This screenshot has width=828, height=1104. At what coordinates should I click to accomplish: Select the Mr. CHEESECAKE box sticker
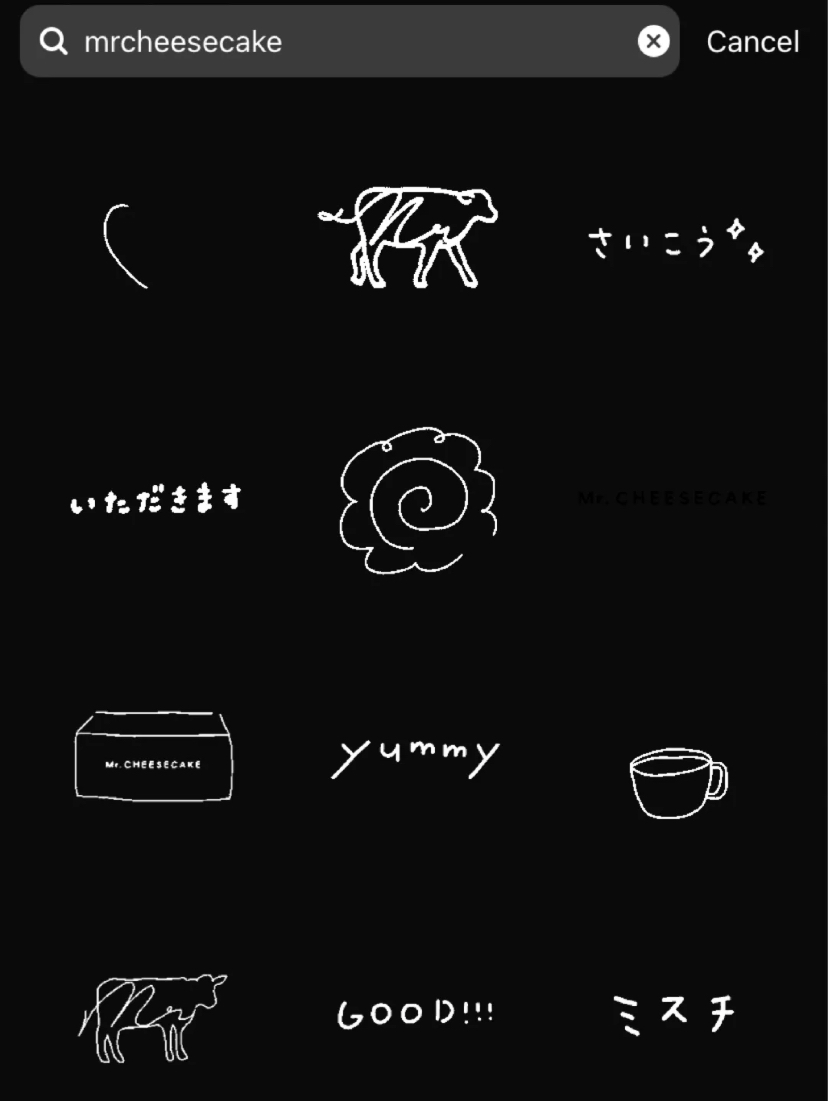(154, 757)
